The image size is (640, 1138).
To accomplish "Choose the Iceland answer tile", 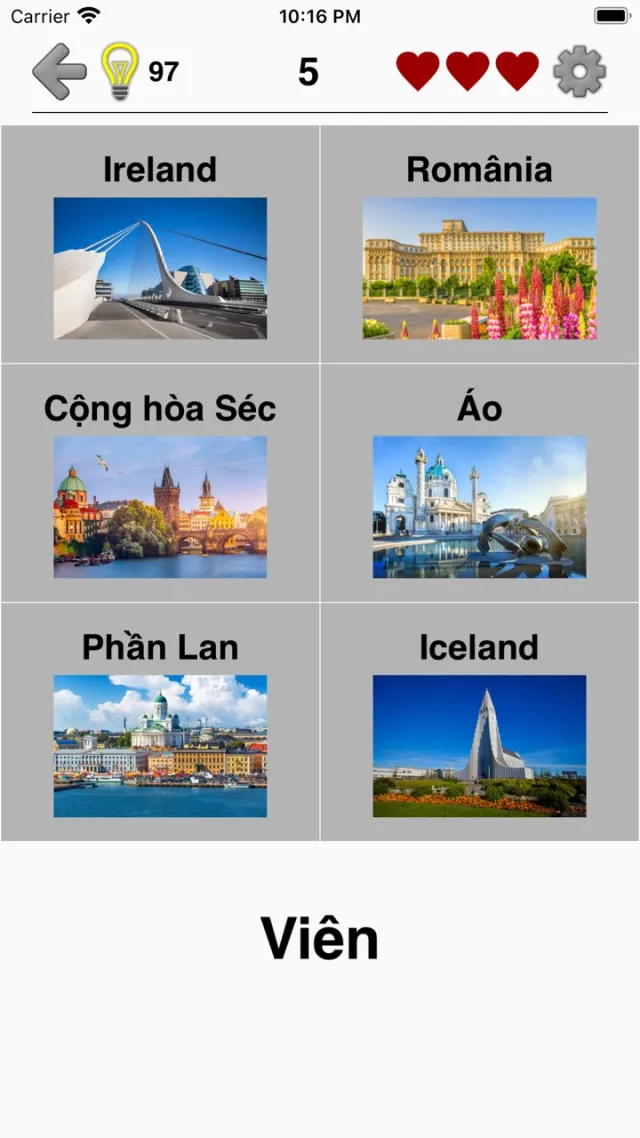I will 479,723.
